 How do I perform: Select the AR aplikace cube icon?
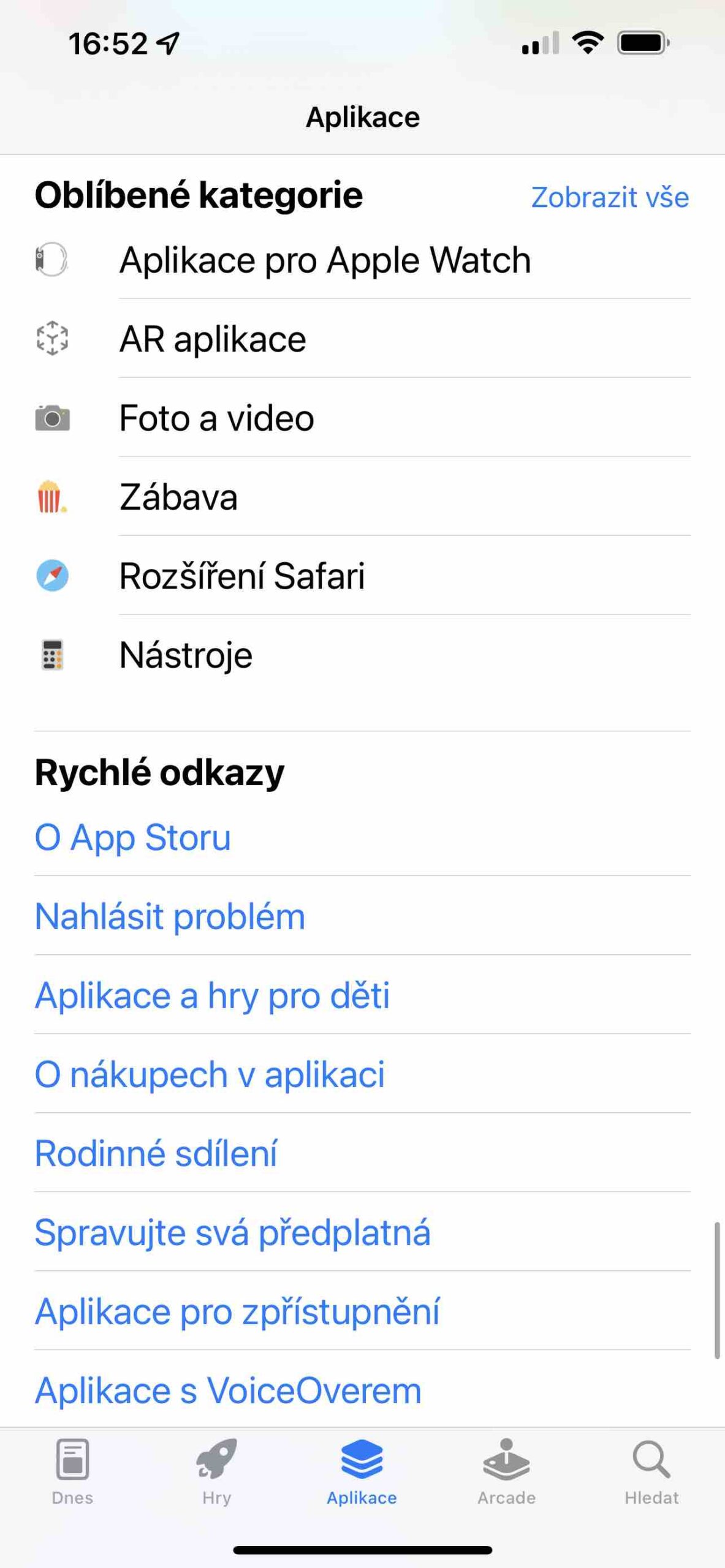[53, 338]
